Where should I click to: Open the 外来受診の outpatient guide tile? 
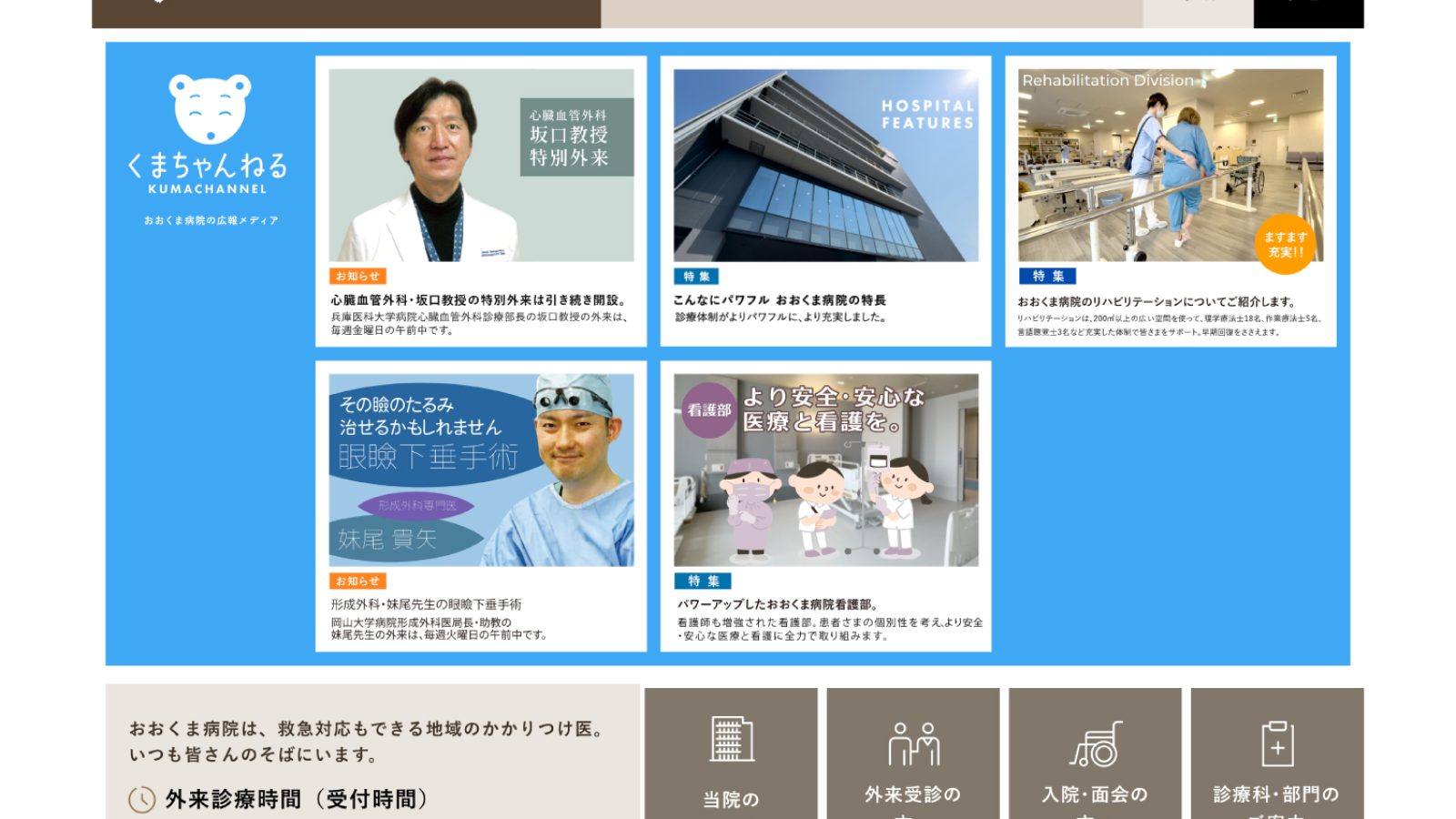click(x=913, y=755)
